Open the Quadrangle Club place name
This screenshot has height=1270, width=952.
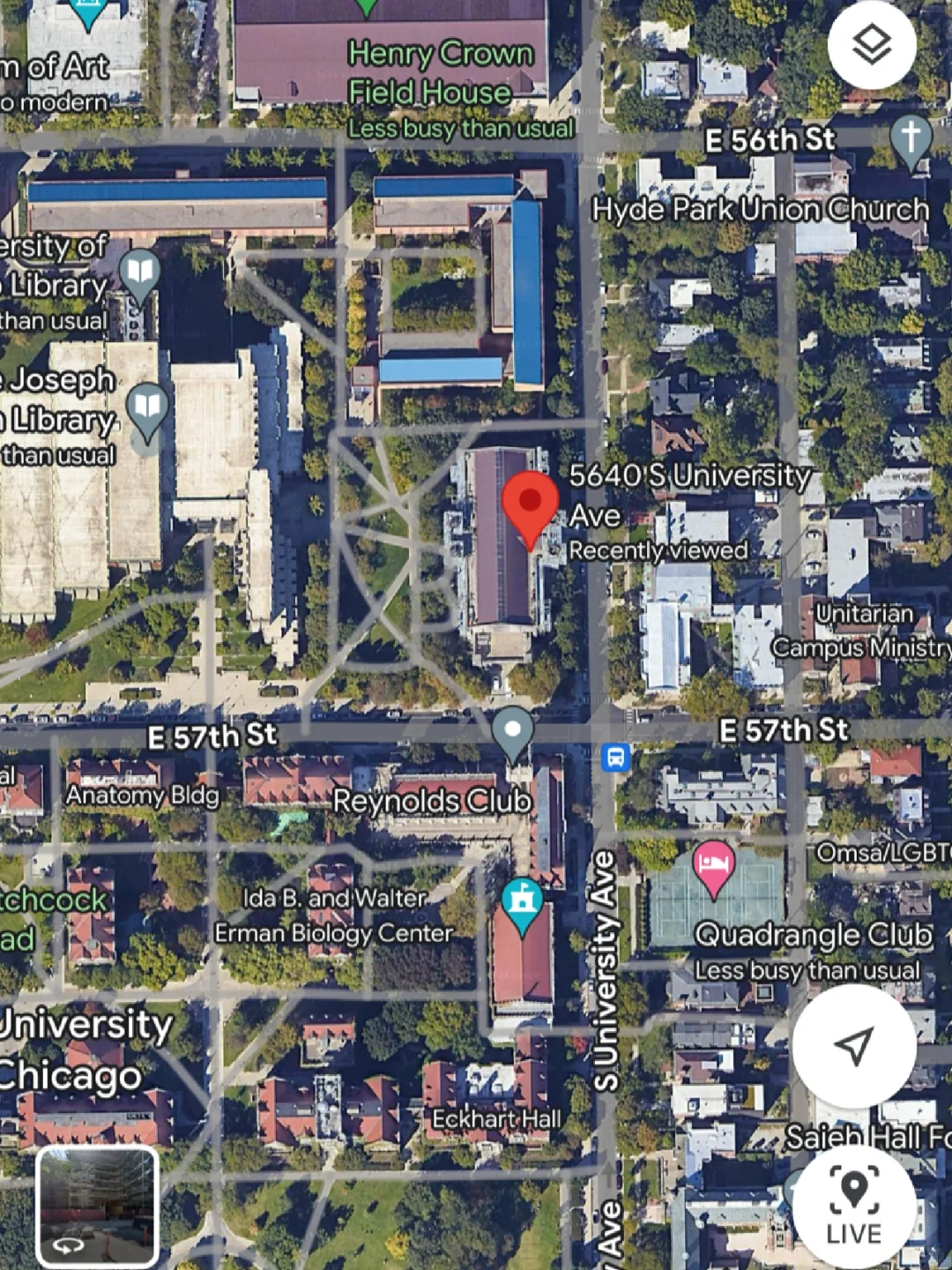(x=815, y=935)
